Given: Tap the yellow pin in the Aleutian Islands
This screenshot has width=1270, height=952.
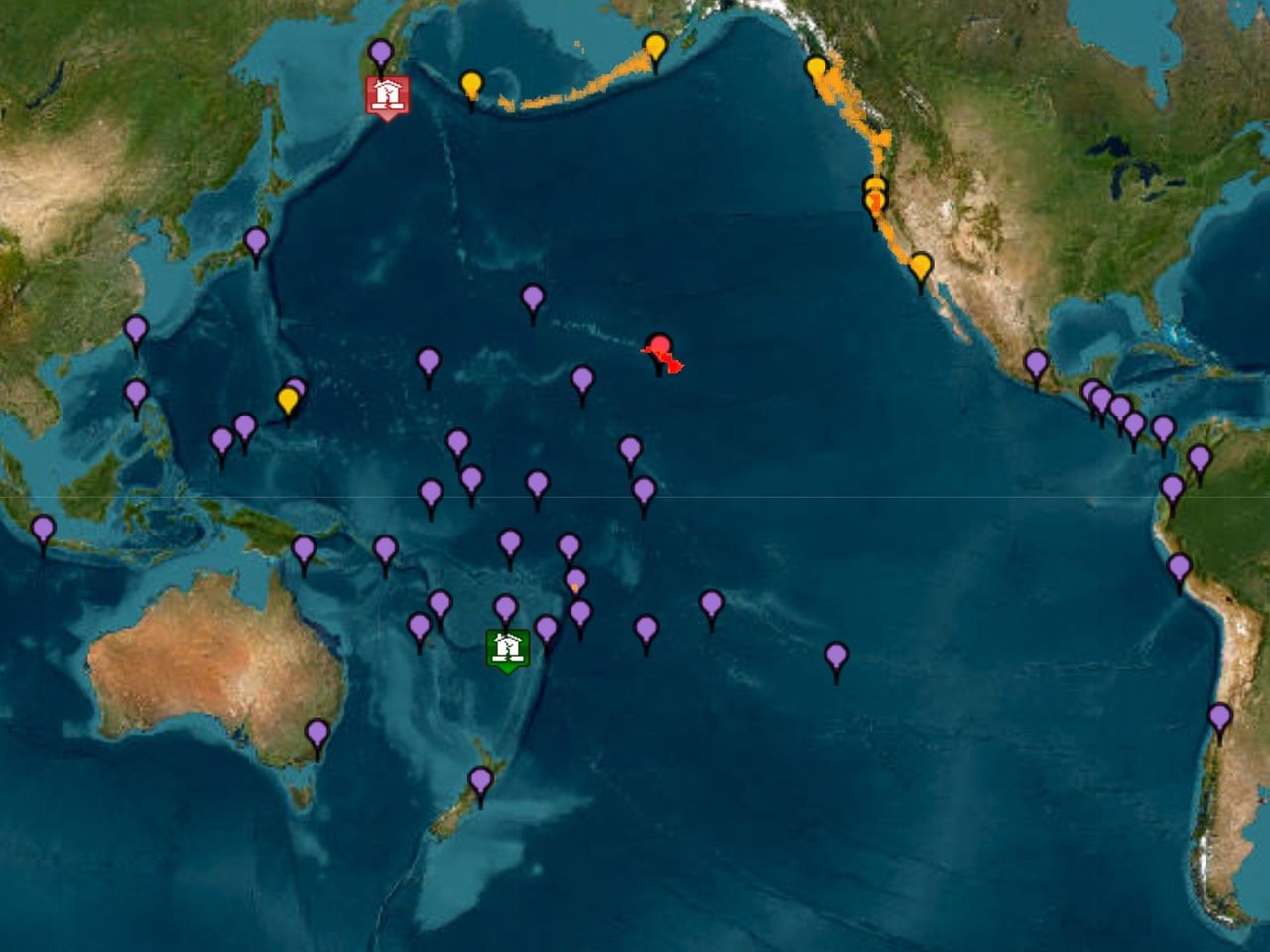Looking at the screenshot, I should [x=472, y=85].
